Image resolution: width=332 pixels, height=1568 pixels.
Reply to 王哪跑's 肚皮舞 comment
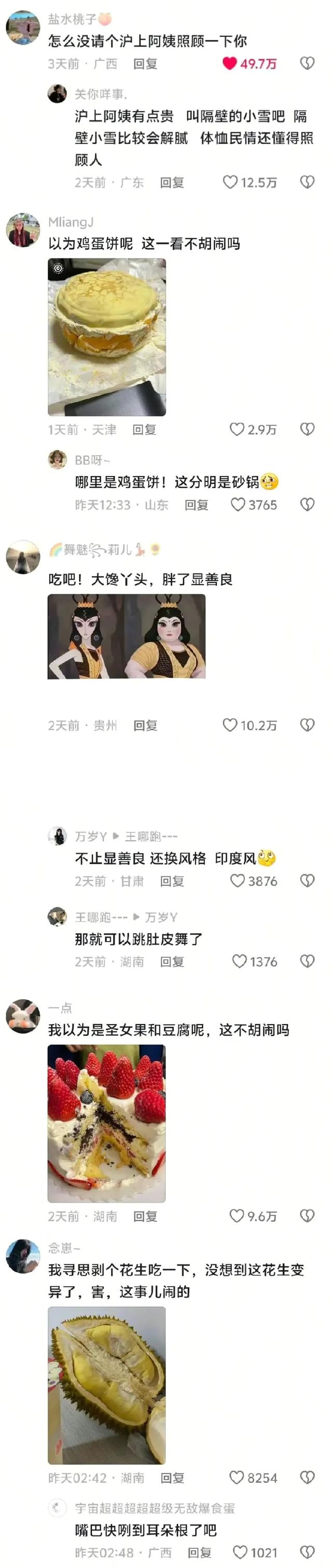tap(172, 962)
